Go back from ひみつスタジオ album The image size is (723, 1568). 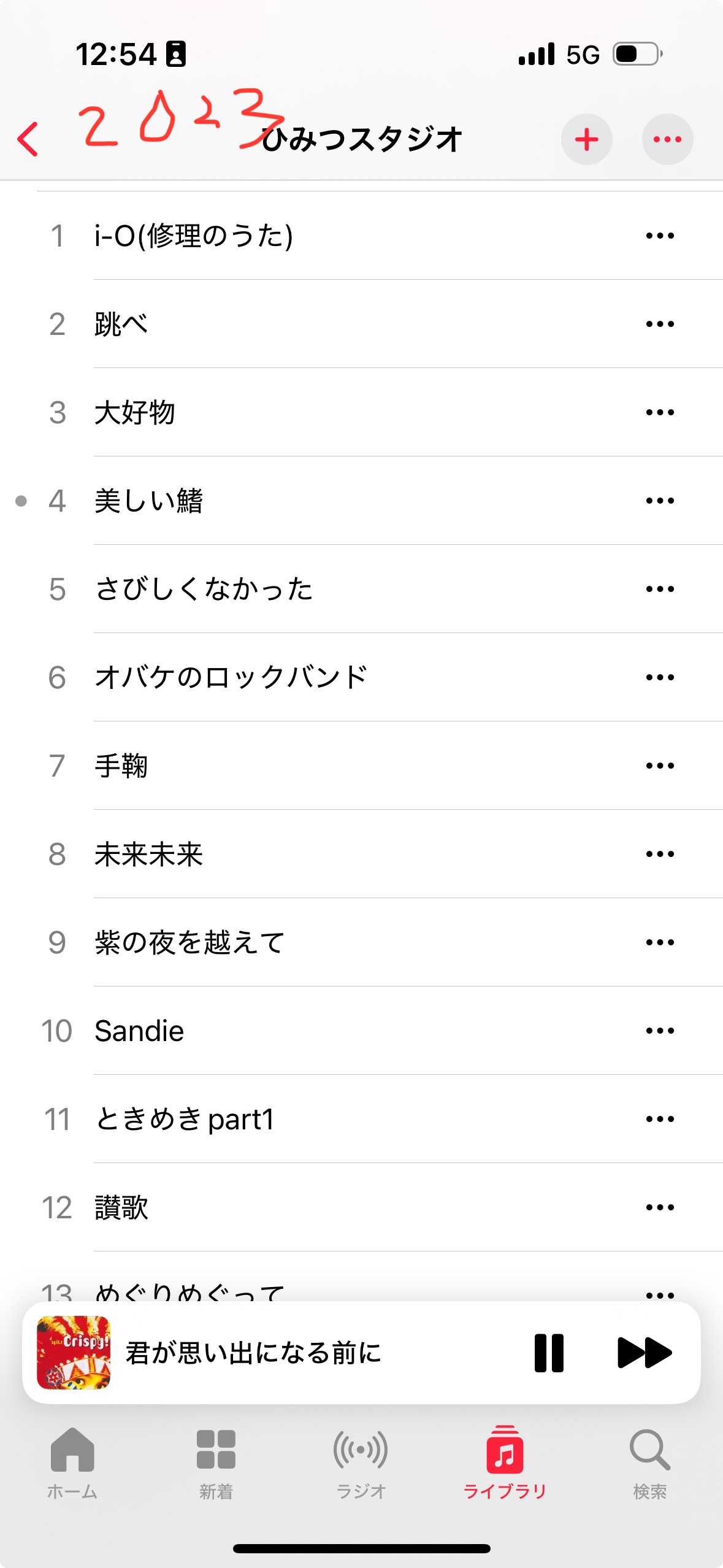click(28, 139)
